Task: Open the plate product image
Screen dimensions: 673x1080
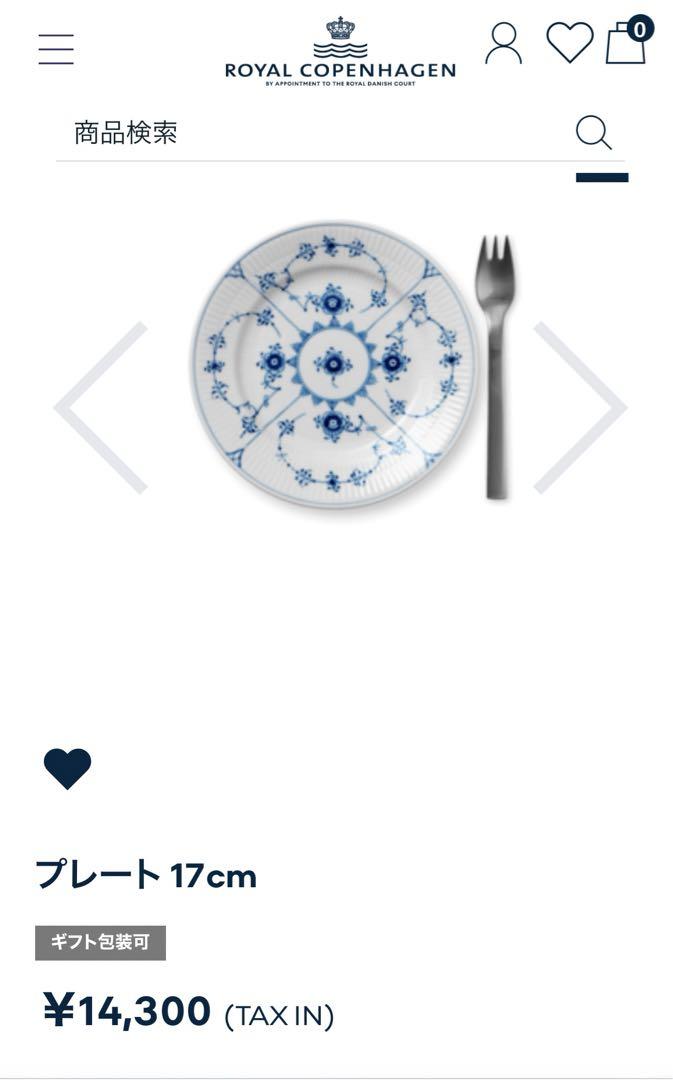Action: pyautogui.click(x=353, y=365)
